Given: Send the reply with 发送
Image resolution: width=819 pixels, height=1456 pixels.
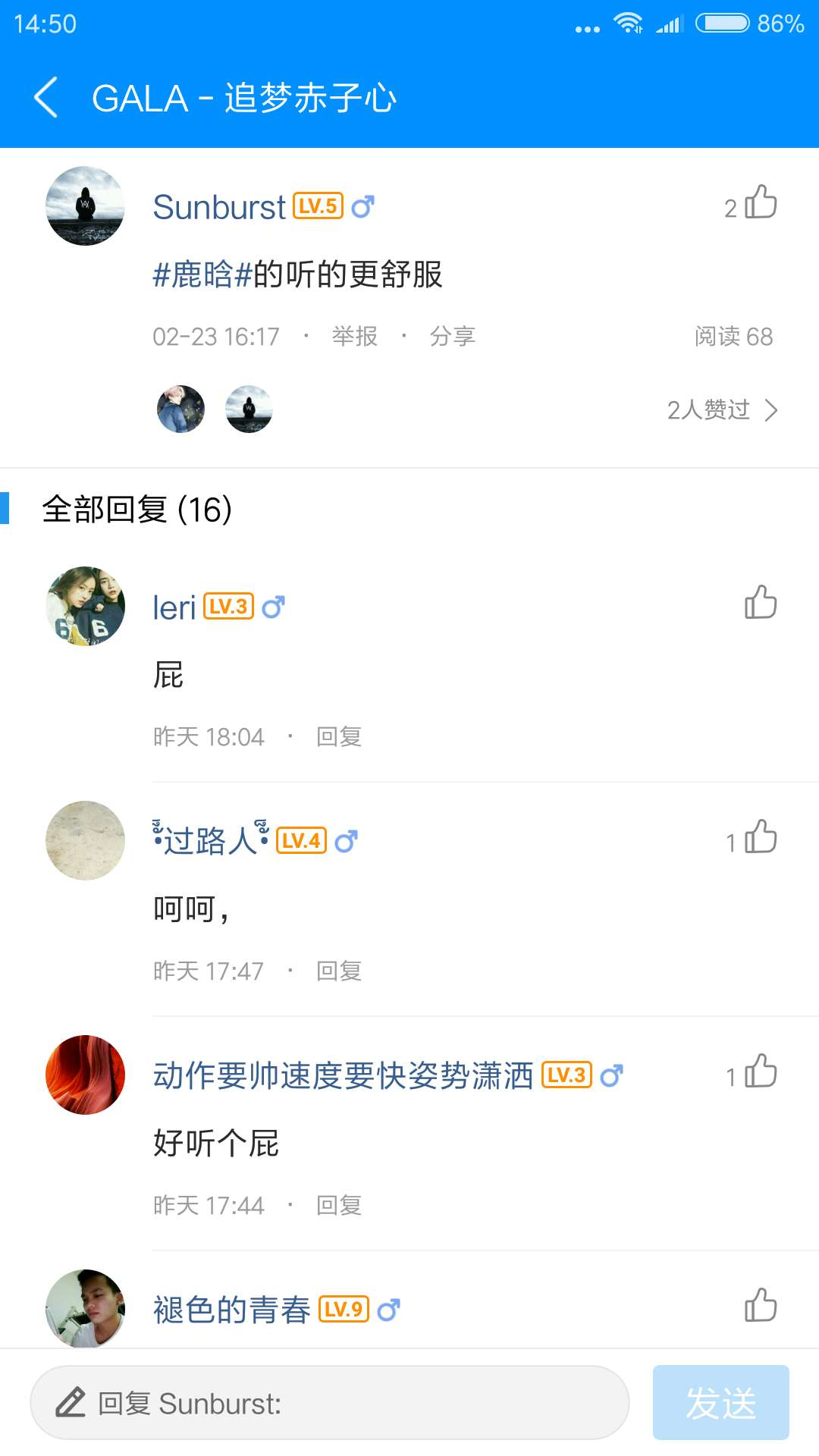Looking at the screenshot, I should click(720, 1403).
